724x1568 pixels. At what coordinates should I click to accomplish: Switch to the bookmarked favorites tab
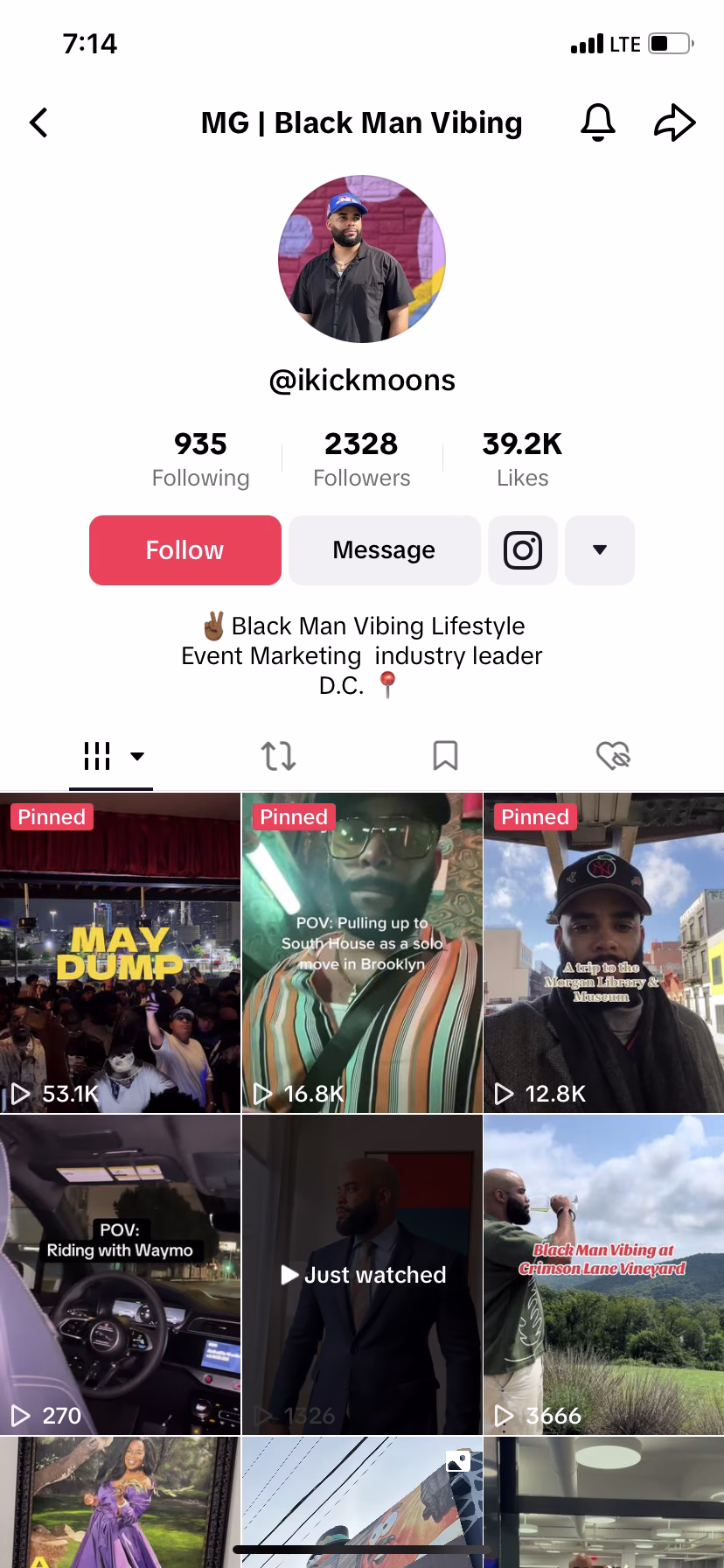tap(445, 756)
